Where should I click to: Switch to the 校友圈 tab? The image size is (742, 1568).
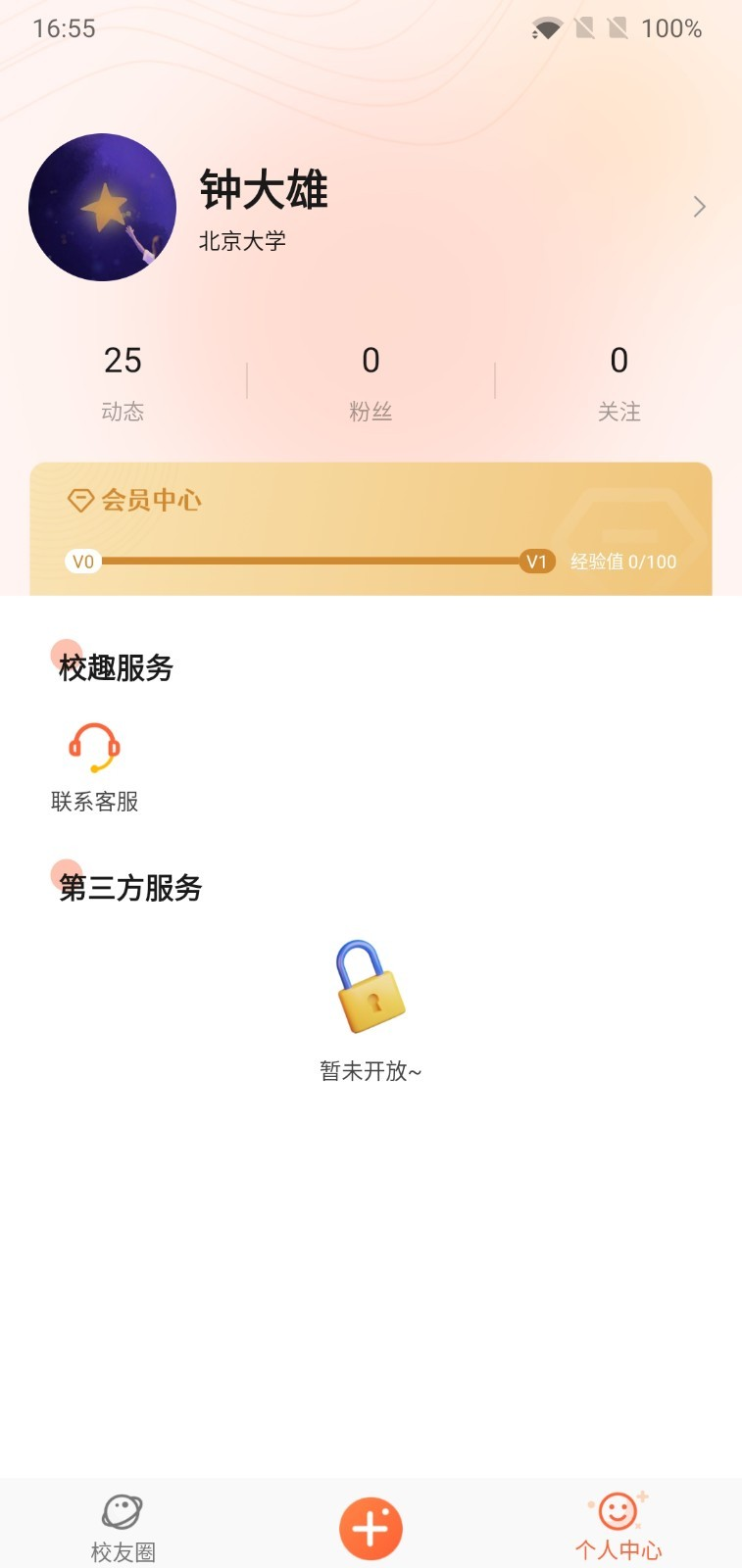click(x=123, y=1527)
